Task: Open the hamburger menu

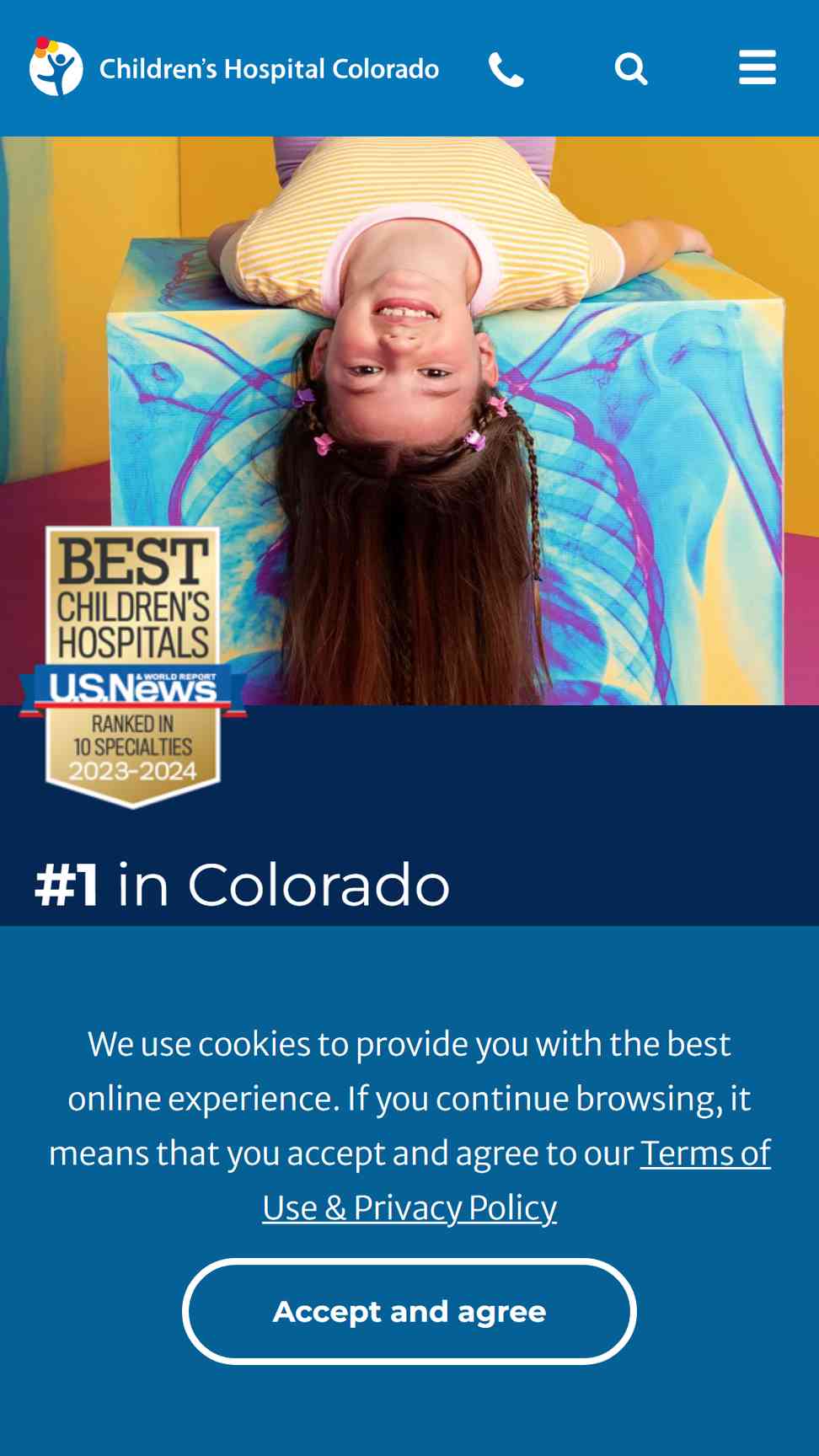Action: [757, 67]
